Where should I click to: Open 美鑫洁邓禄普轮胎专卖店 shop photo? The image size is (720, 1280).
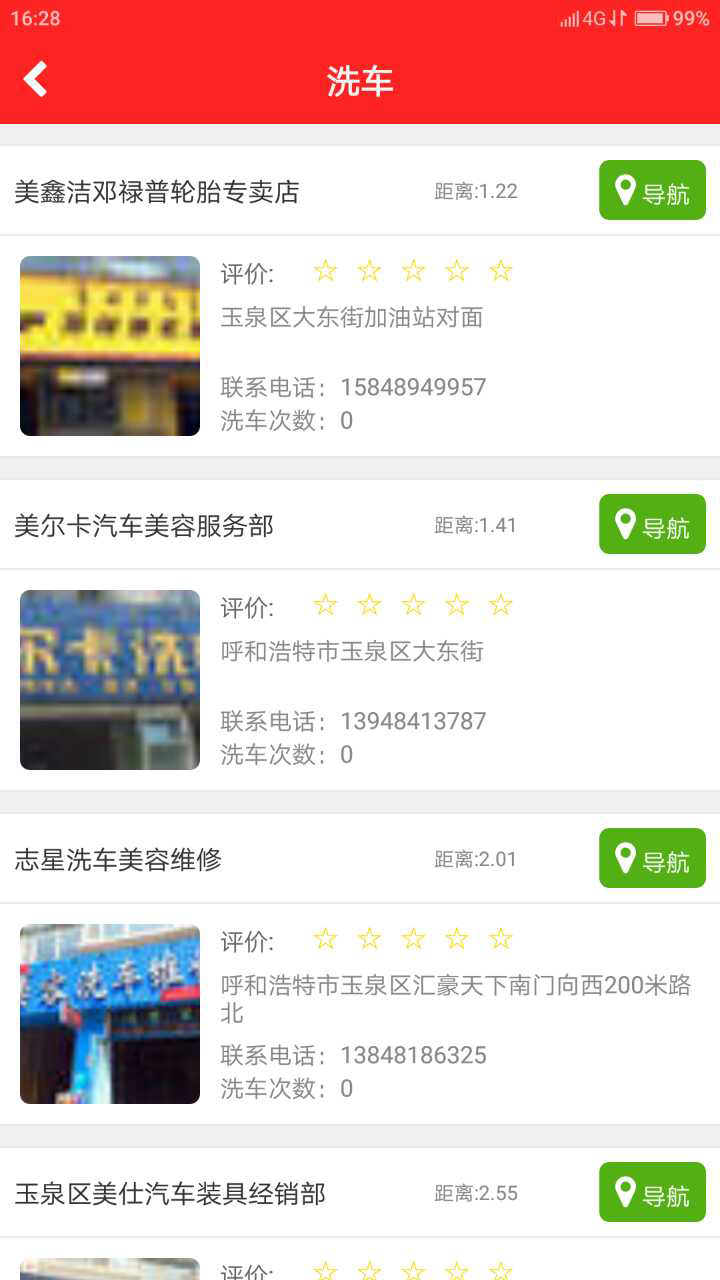click(110, 346)
